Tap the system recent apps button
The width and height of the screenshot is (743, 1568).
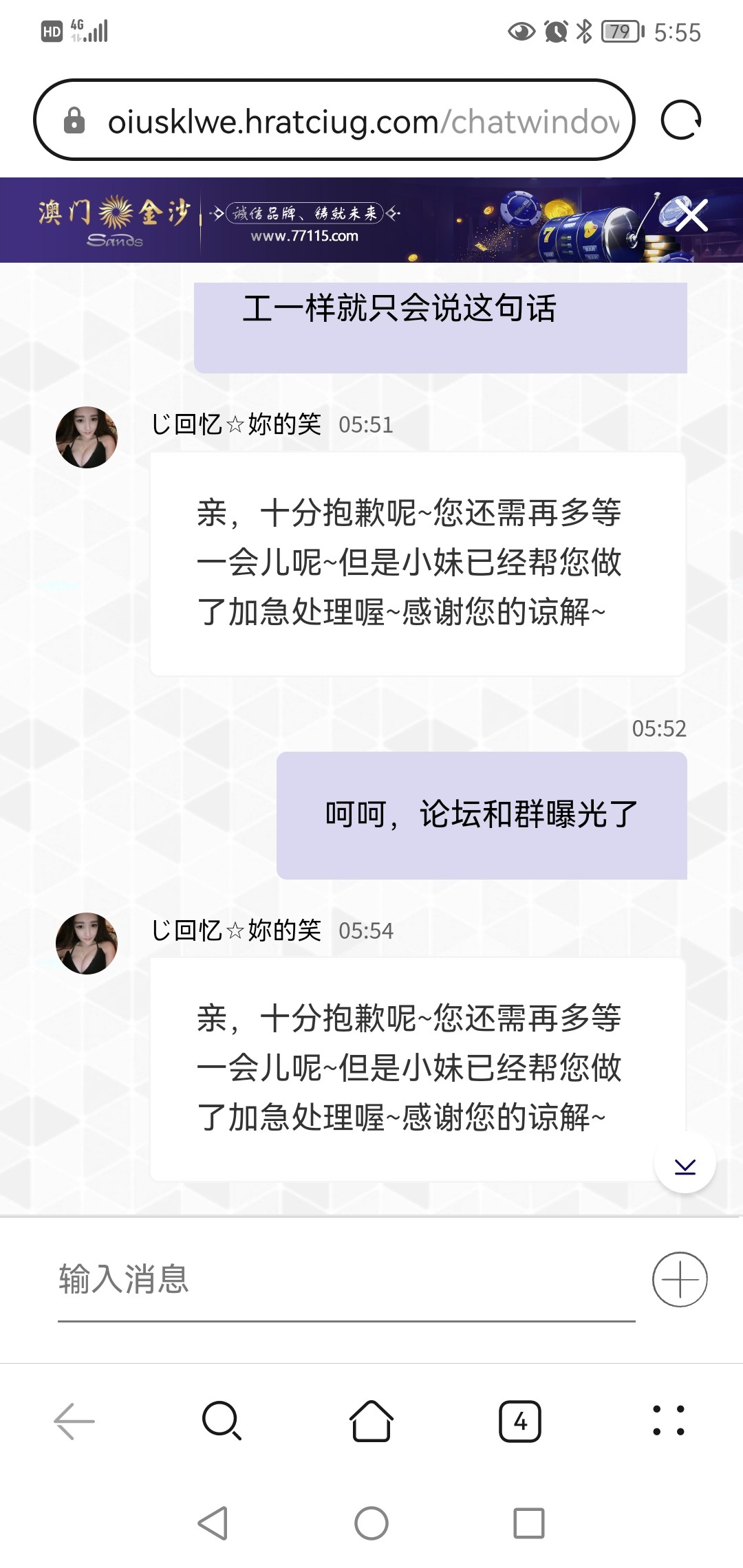529,1523
